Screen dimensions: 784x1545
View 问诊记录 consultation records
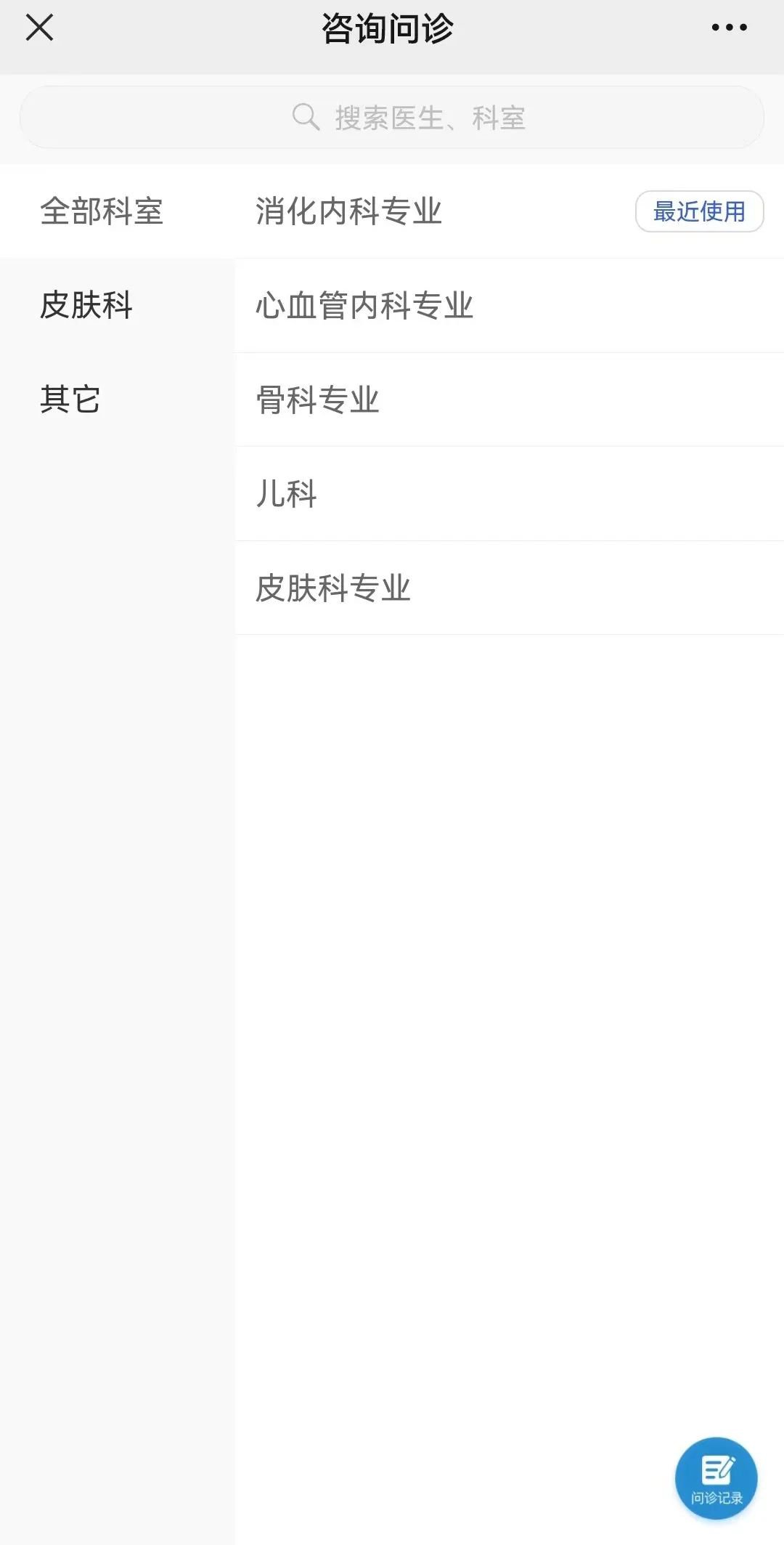716,1477
